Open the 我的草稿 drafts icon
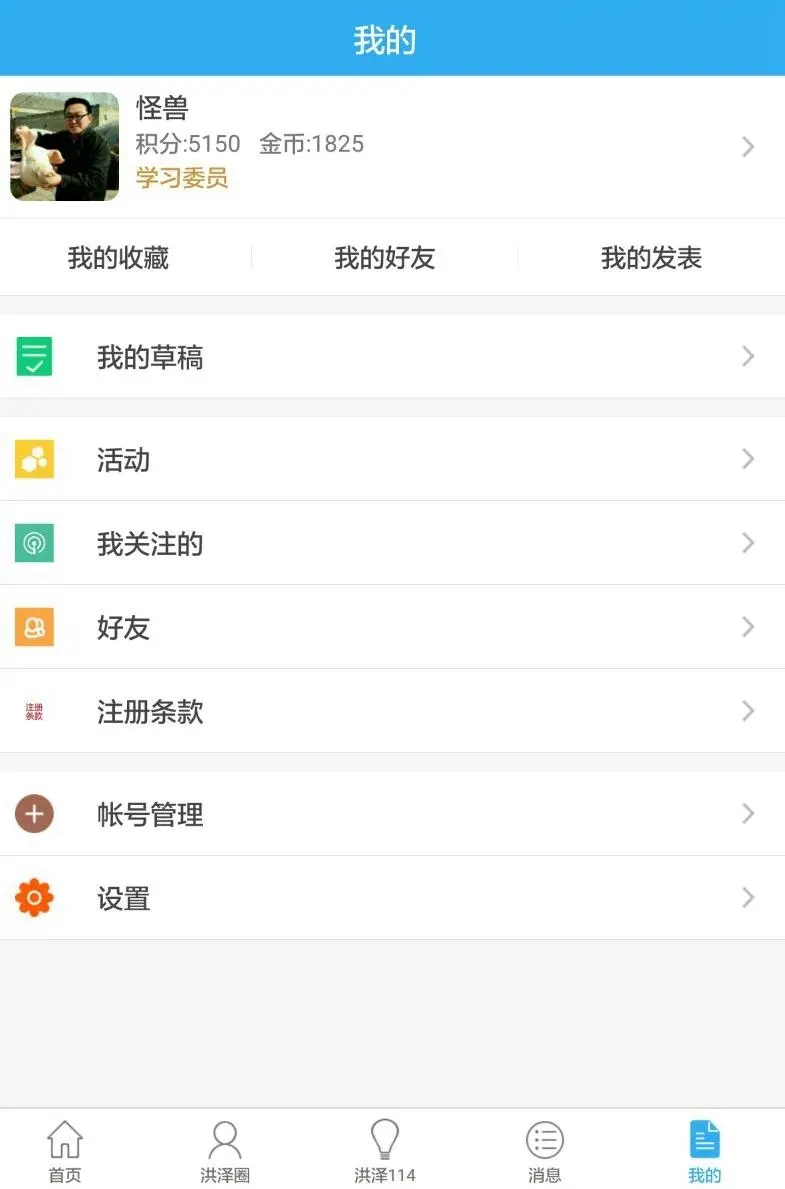The height and width of the screenshot is (1189, 785). pos(33,357)
